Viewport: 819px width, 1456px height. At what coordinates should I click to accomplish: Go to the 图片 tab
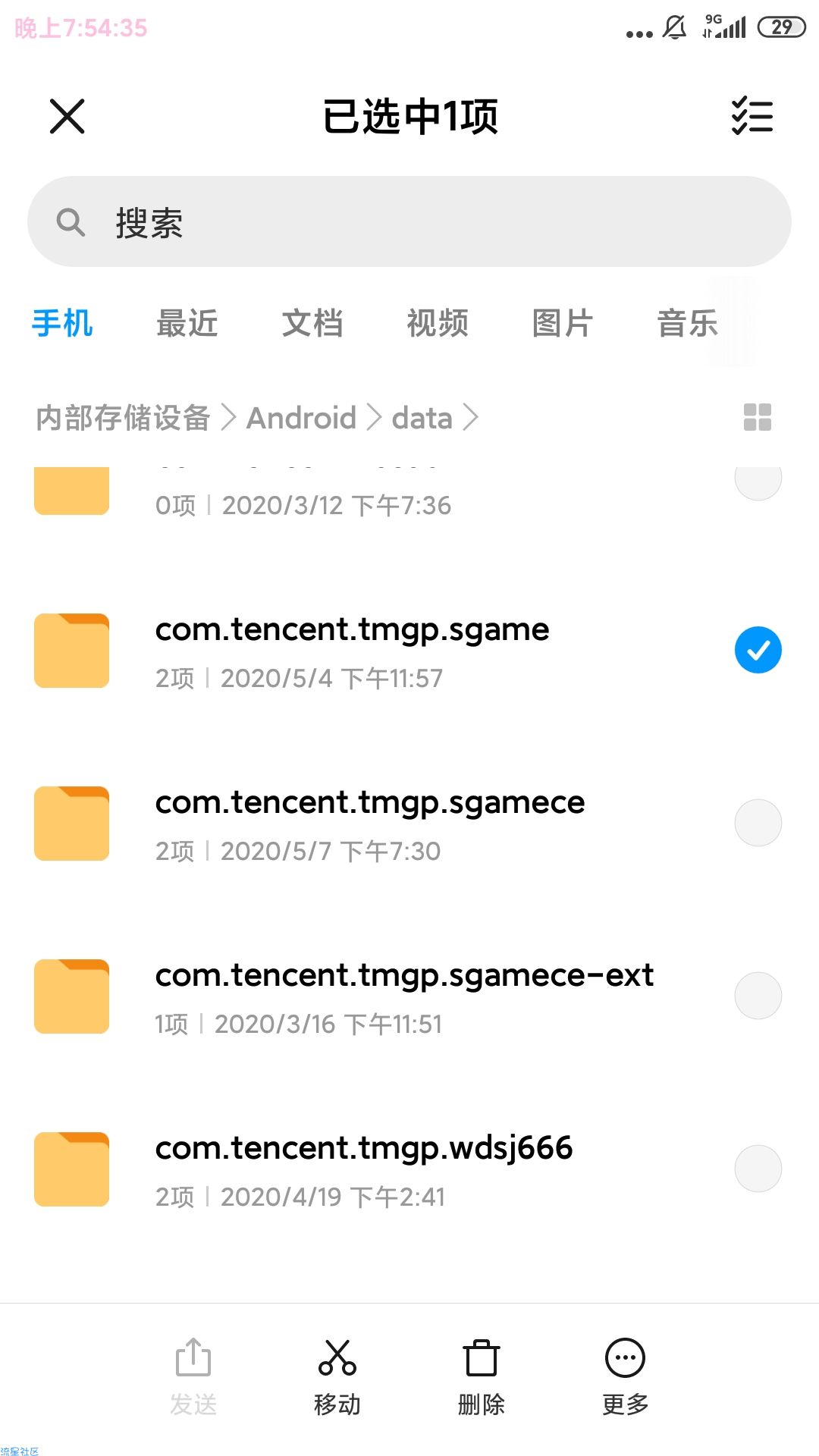click(562, 323)
